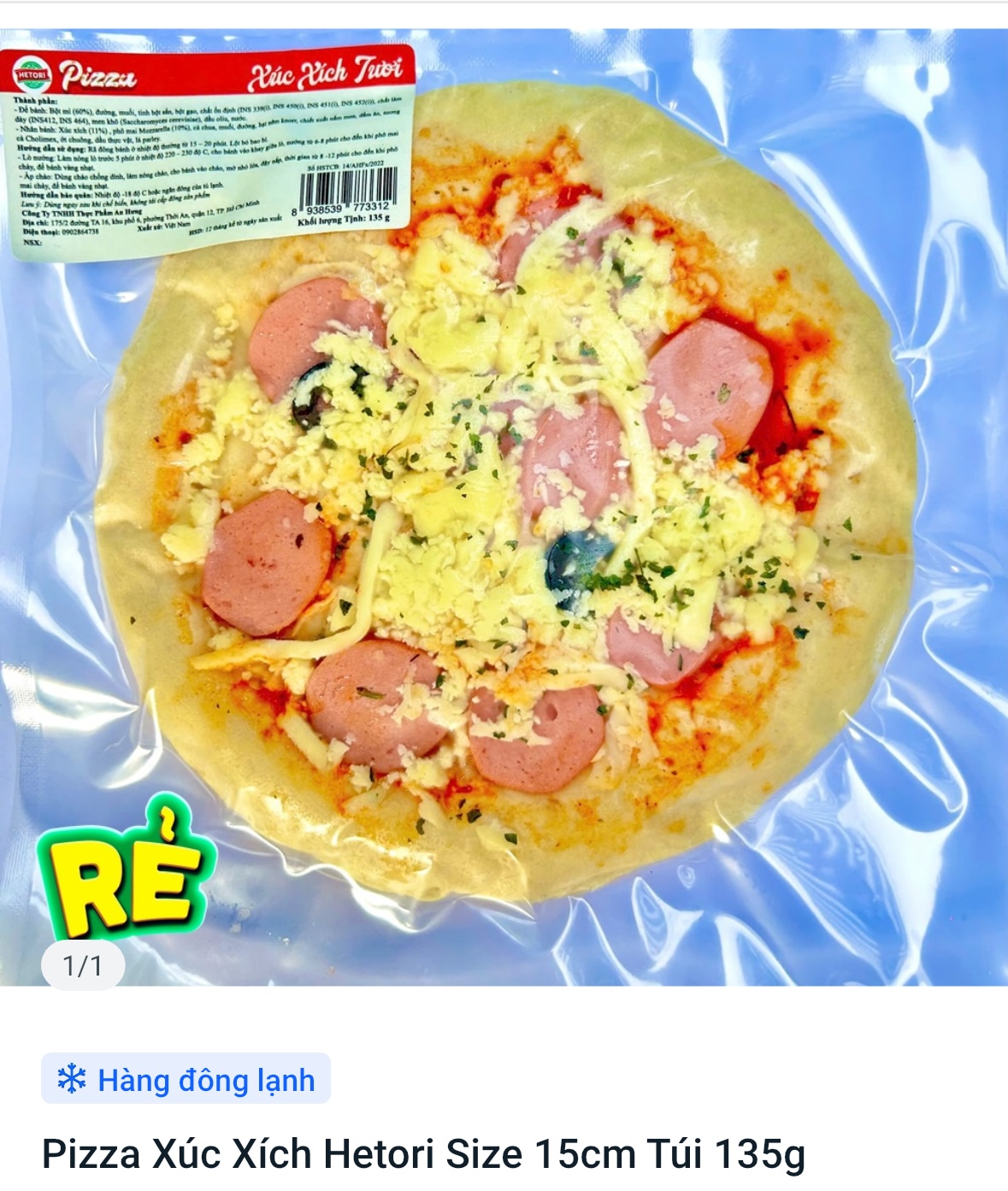Click the blue snowflake frozen goods icon
This screenshot has width=1008, height=1191.
click(73, 1082)
